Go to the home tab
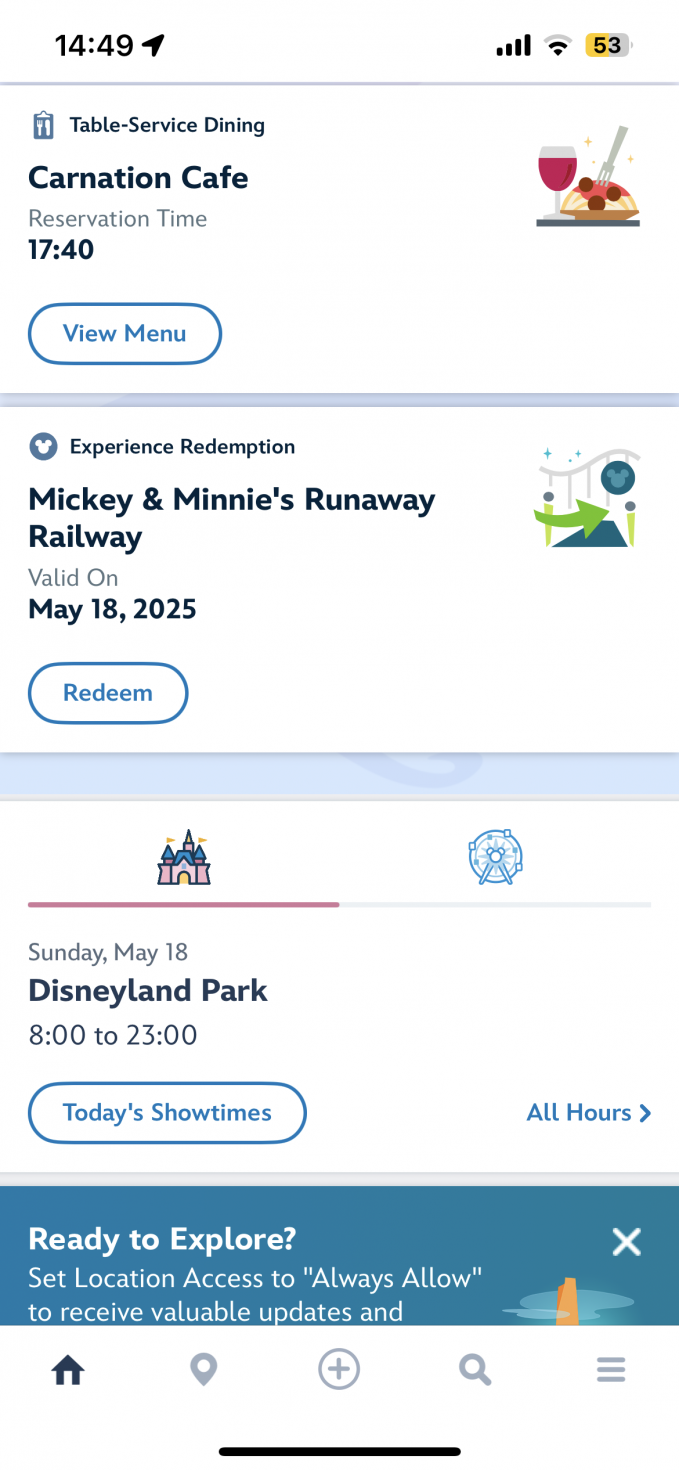 pyautogui.click(x=67, y=1370)
